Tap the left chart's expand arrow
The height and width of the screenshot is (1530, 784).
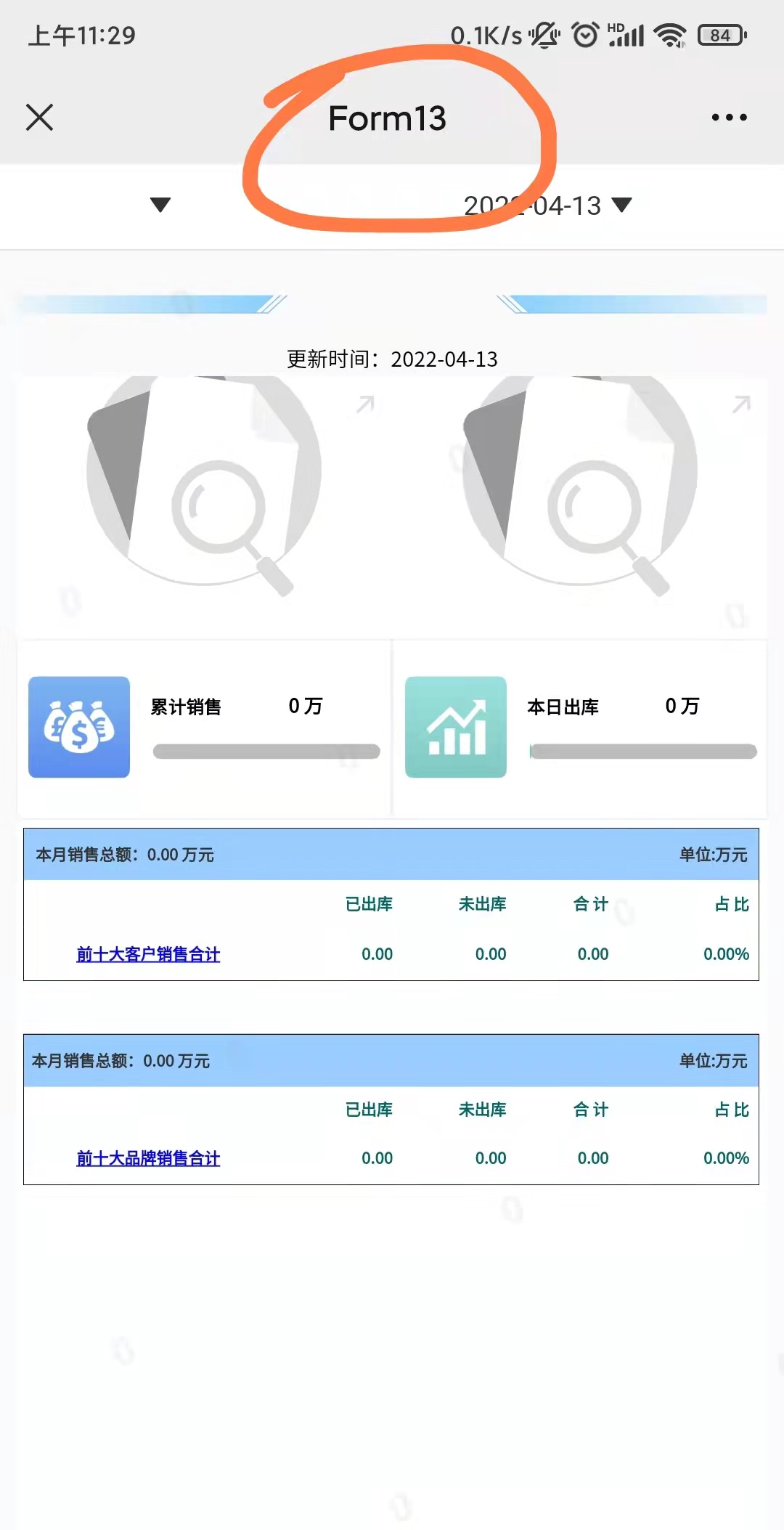365,404
